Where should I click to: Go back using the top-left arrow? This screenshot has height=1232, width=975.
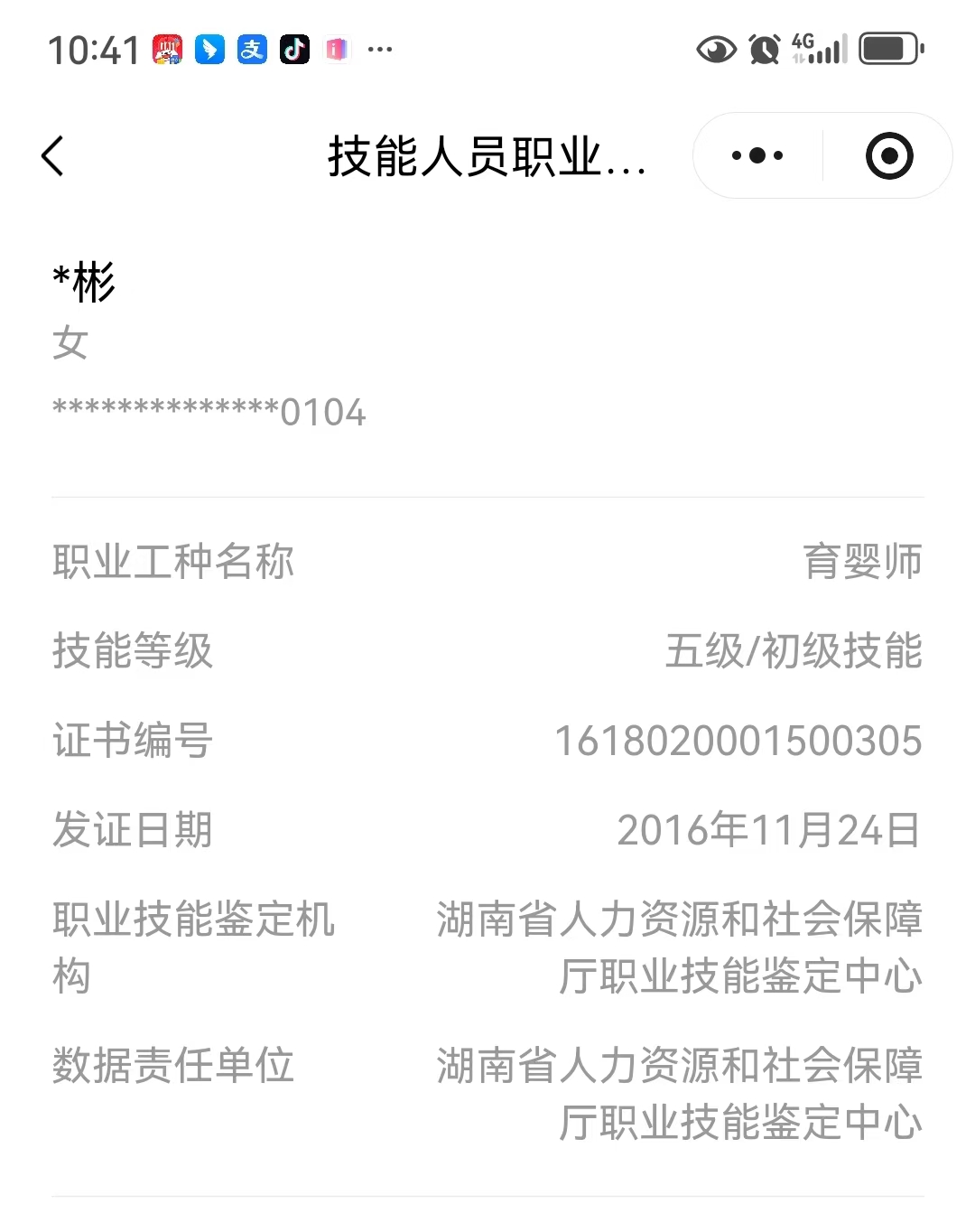[53, 156]
